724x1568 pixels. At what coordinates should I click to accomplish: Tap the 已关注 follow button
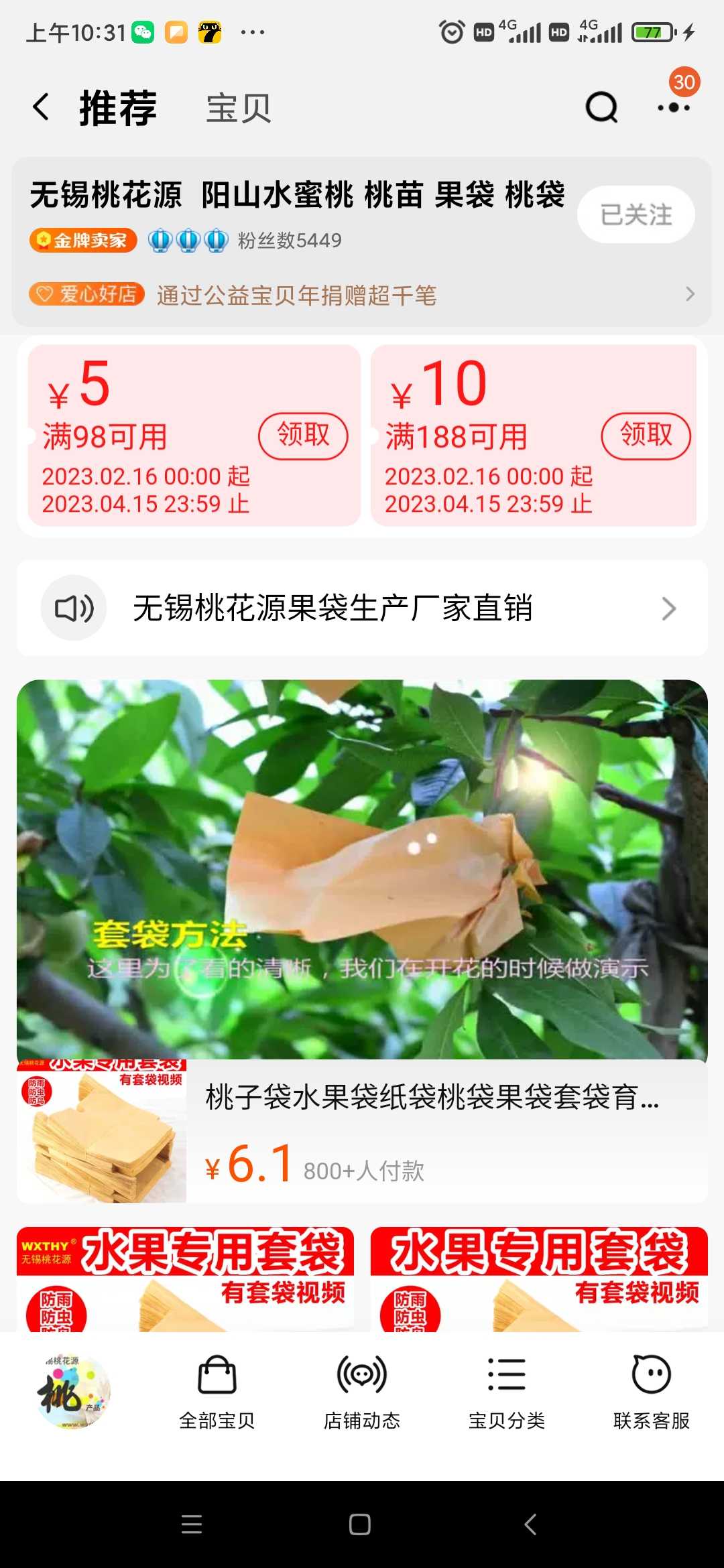point(636,214)
